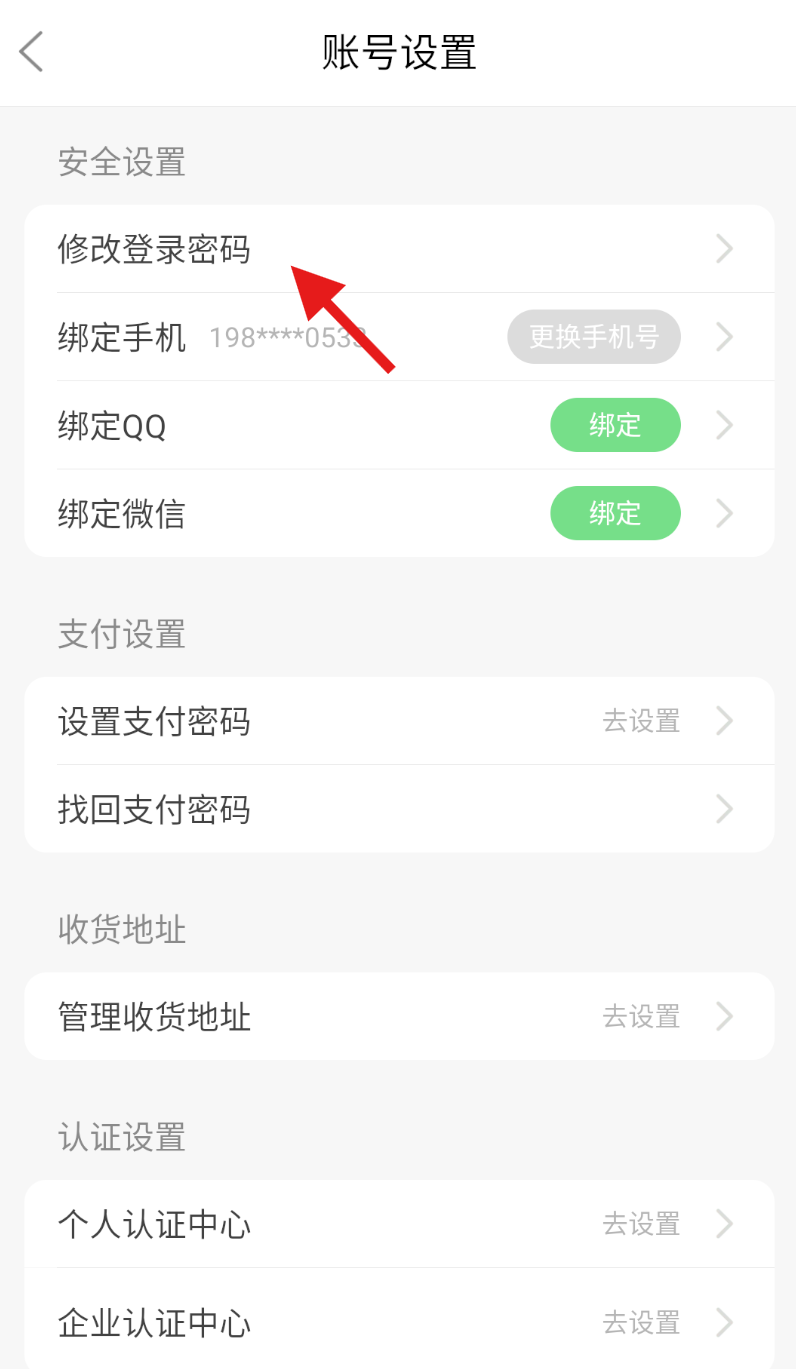The height and width of the screenshot is (1369, 796).
Task: Tap the 更换手机号 button
Action: (594, 337)
